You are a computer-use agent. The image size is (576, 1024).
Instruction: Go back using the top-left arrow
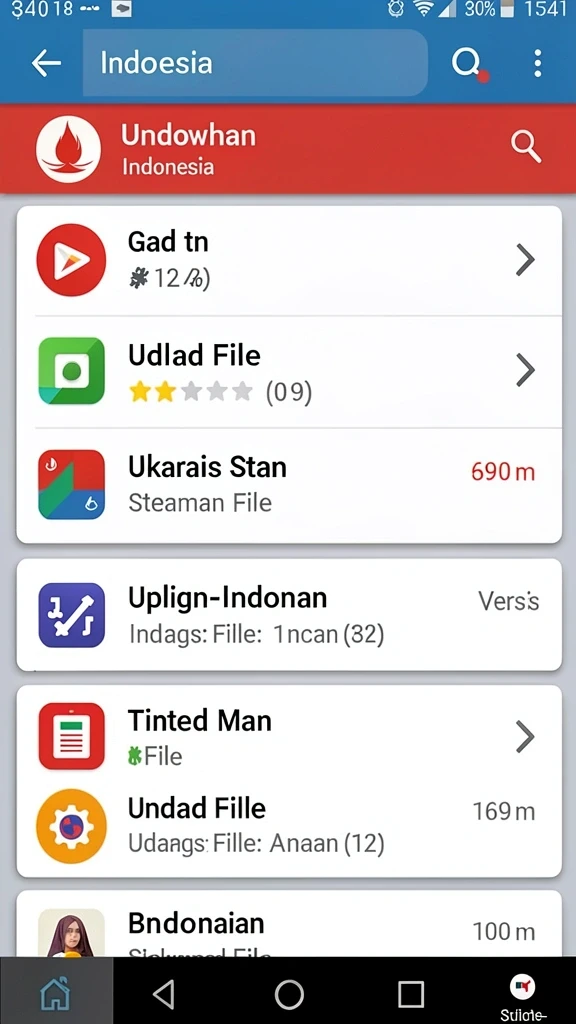(46, 63)
